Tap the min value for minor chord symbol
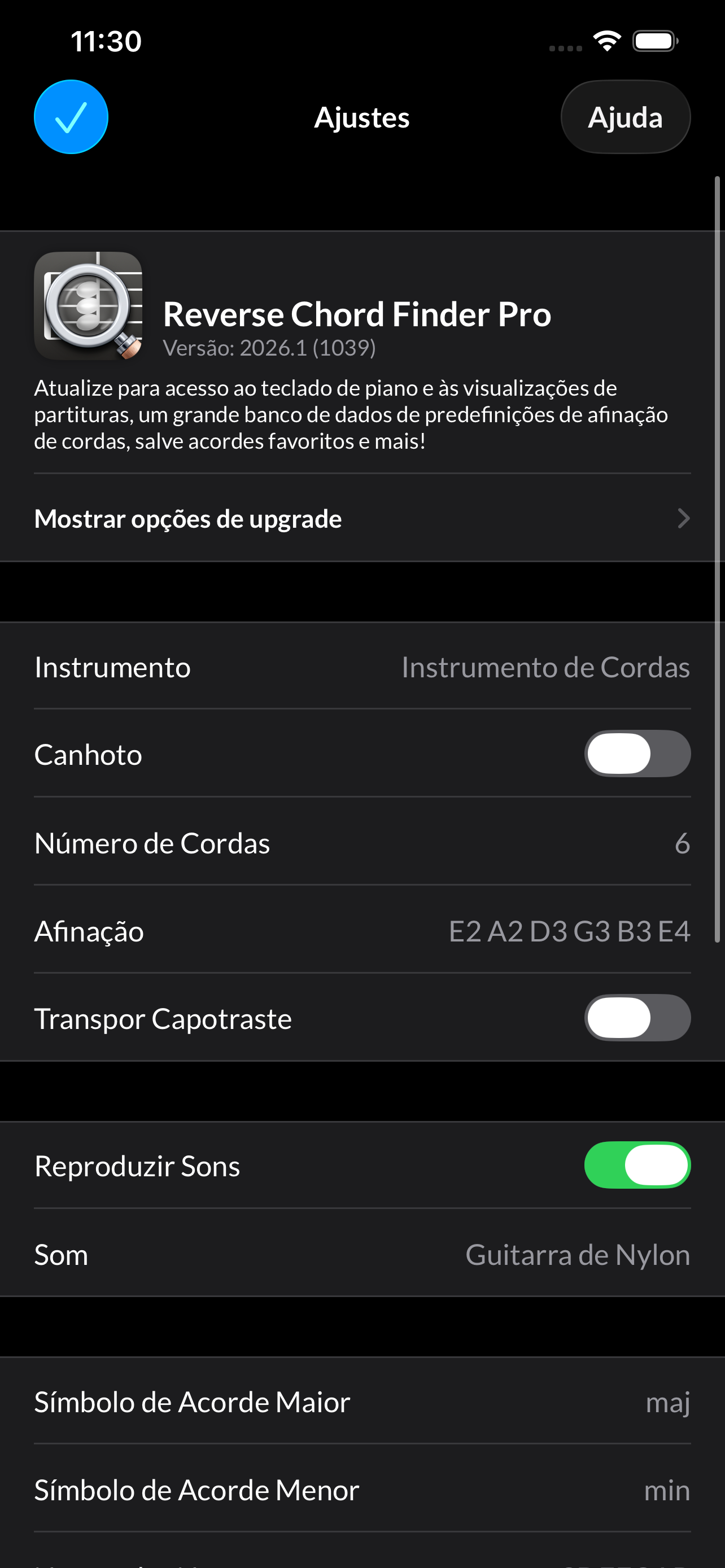The image size is (725, 1568). [667, 1490]
